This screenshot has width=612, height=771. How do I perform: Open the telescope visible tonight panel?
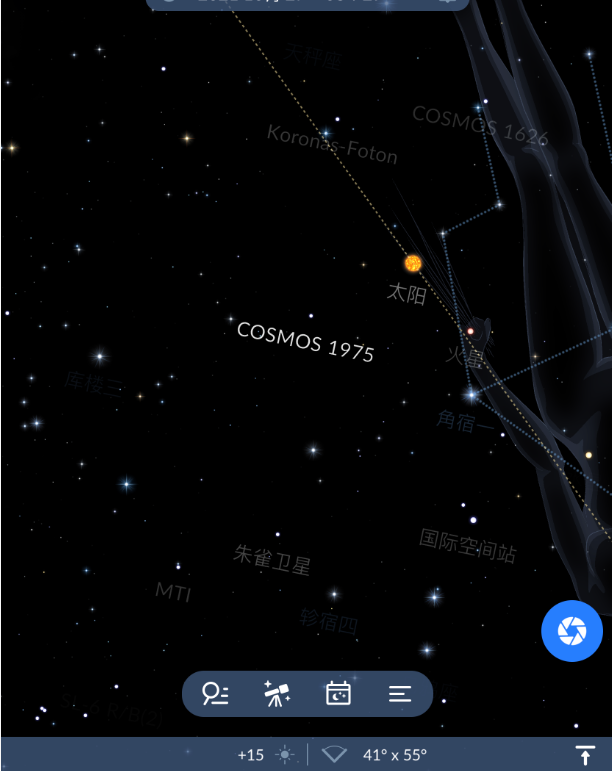coord(277,693)
